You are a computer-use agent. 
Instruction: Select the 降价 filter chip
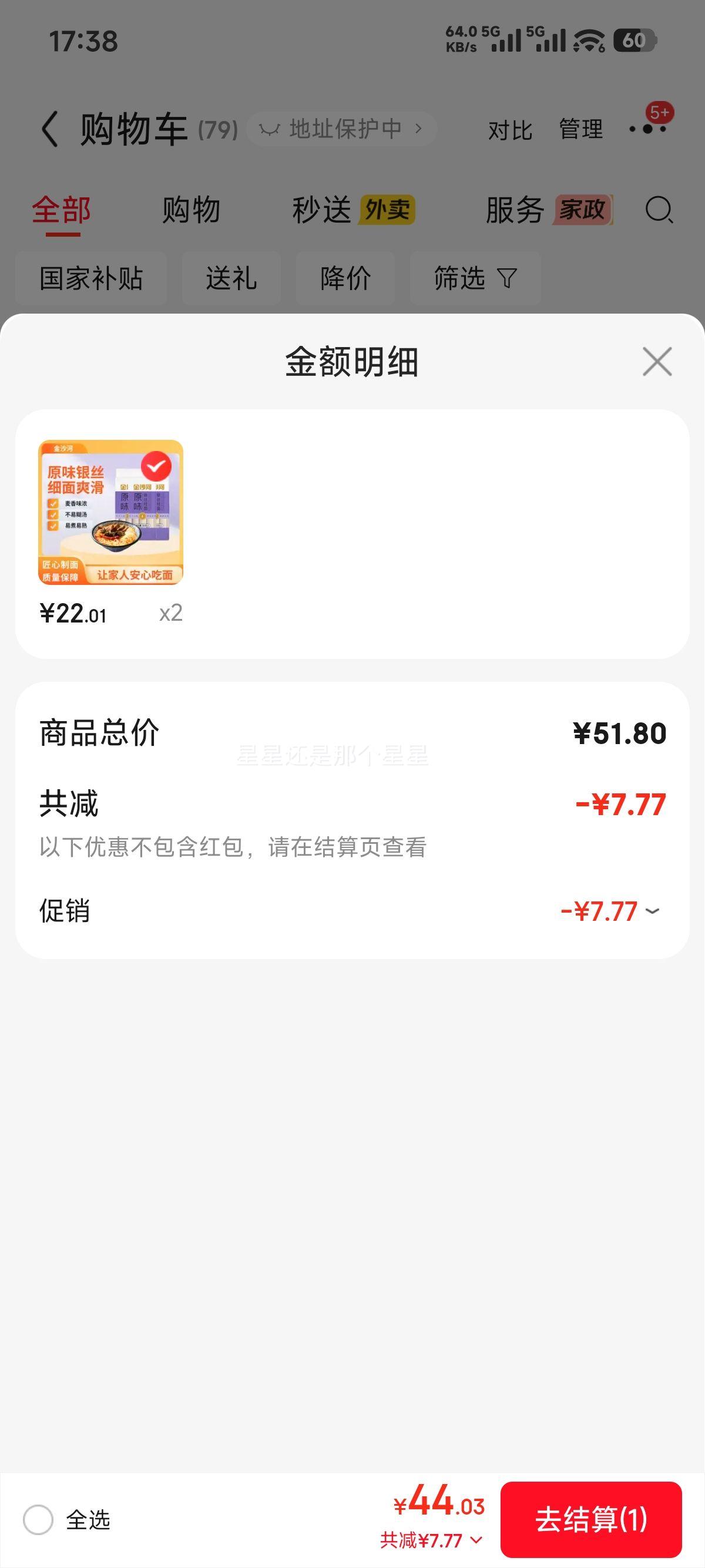point(345,278)
